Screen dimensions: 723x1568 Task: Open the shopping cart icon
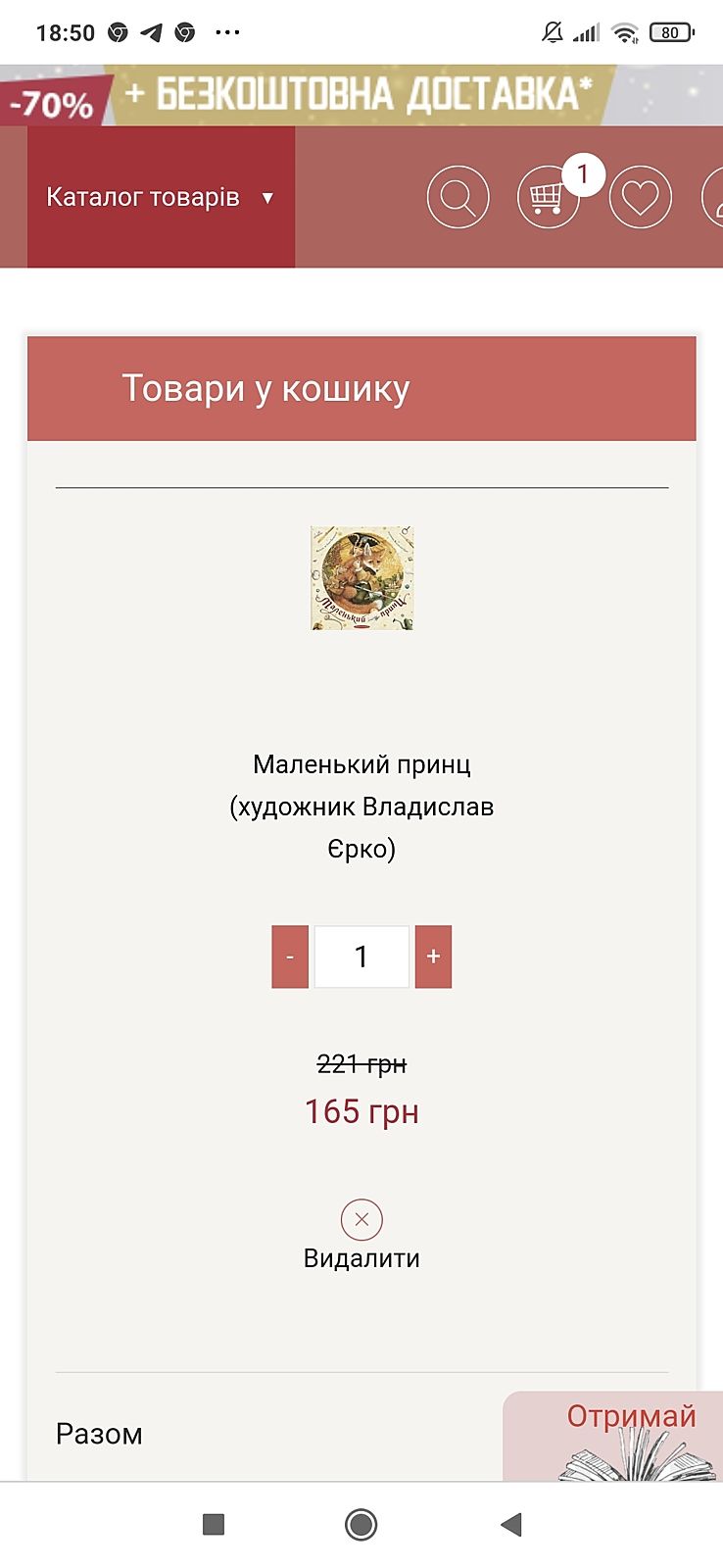click(x=547, y=197)
